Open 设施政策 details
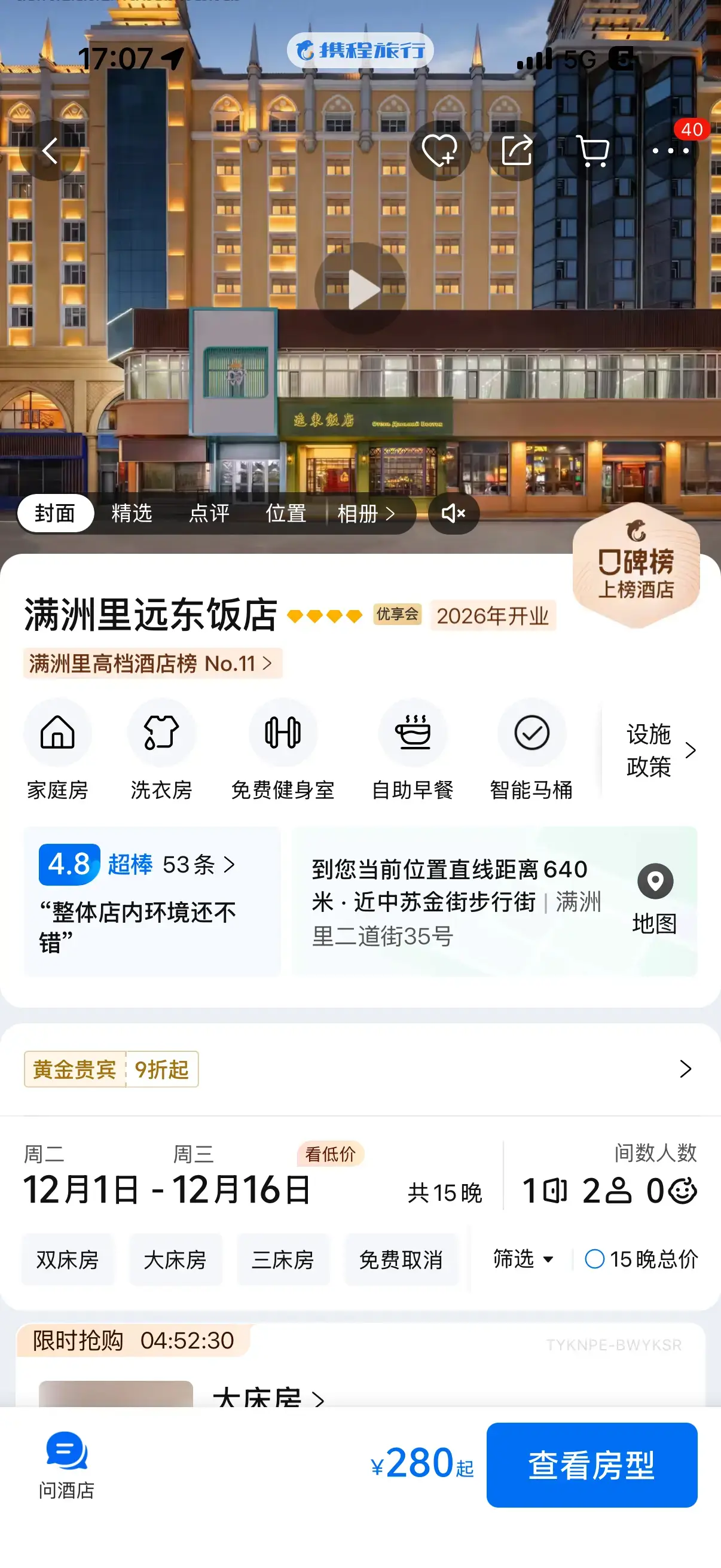The height and width of the screenshot is (1568, 721). [x=661, y=750]
